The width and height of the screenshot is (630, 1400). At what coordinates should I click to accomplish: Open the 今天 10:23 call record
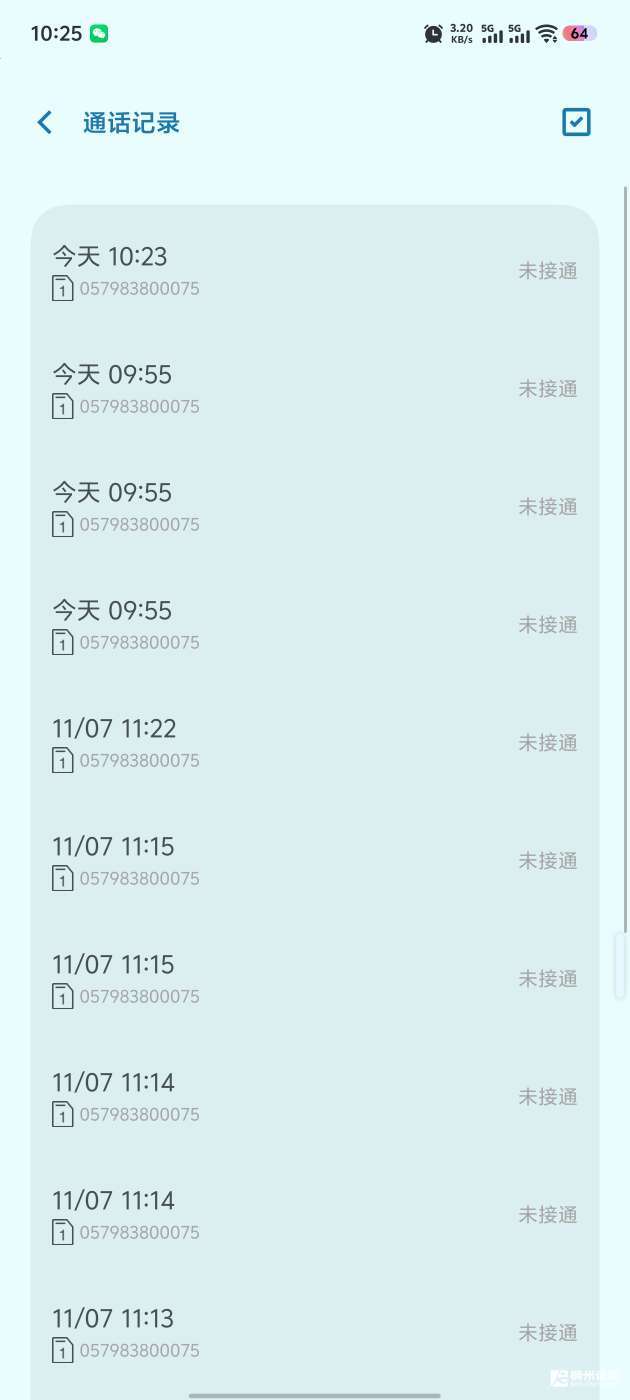tap(314, 271)
